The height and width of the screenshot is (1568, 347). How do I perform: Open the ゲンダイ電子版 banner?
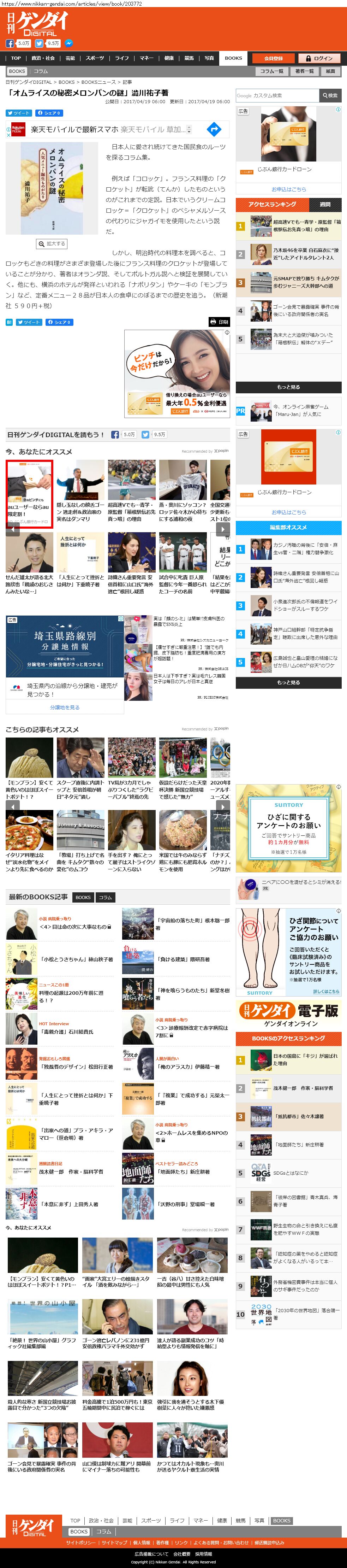[288, 1014]
